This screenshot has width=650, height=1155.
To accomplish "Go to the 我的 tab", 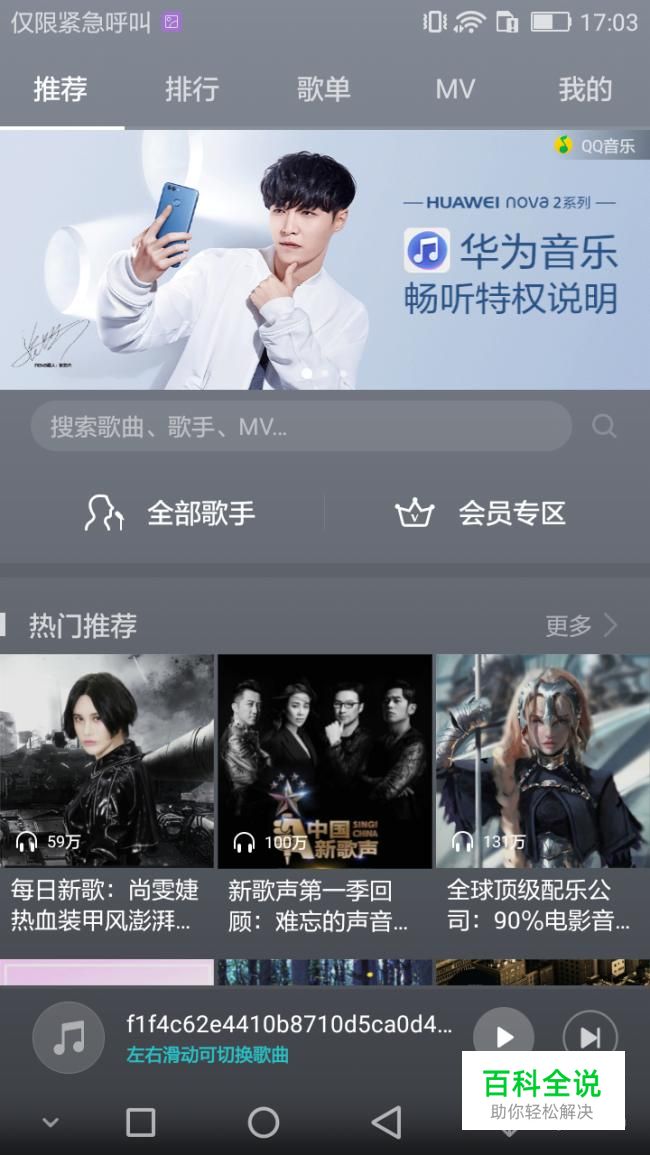I will point(585,89).
